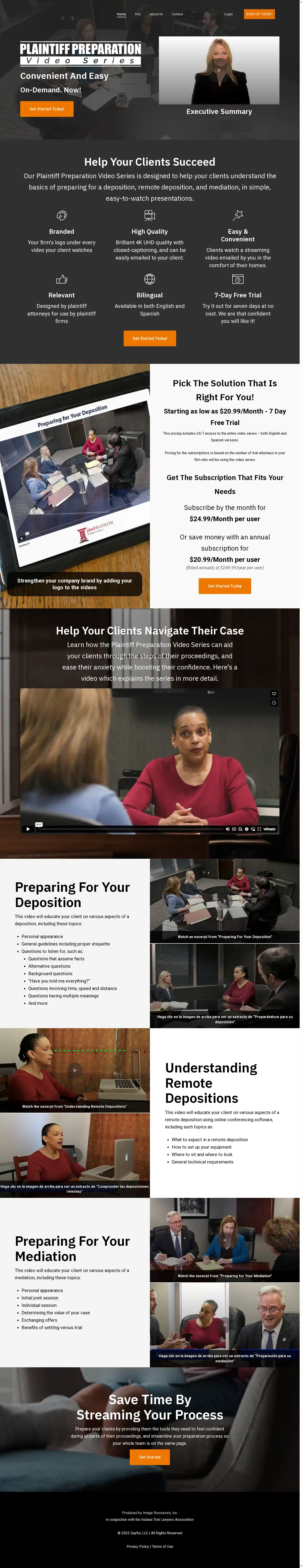
Task: Play the Vimeo series overview video
Action: click(x=28, y=829)
